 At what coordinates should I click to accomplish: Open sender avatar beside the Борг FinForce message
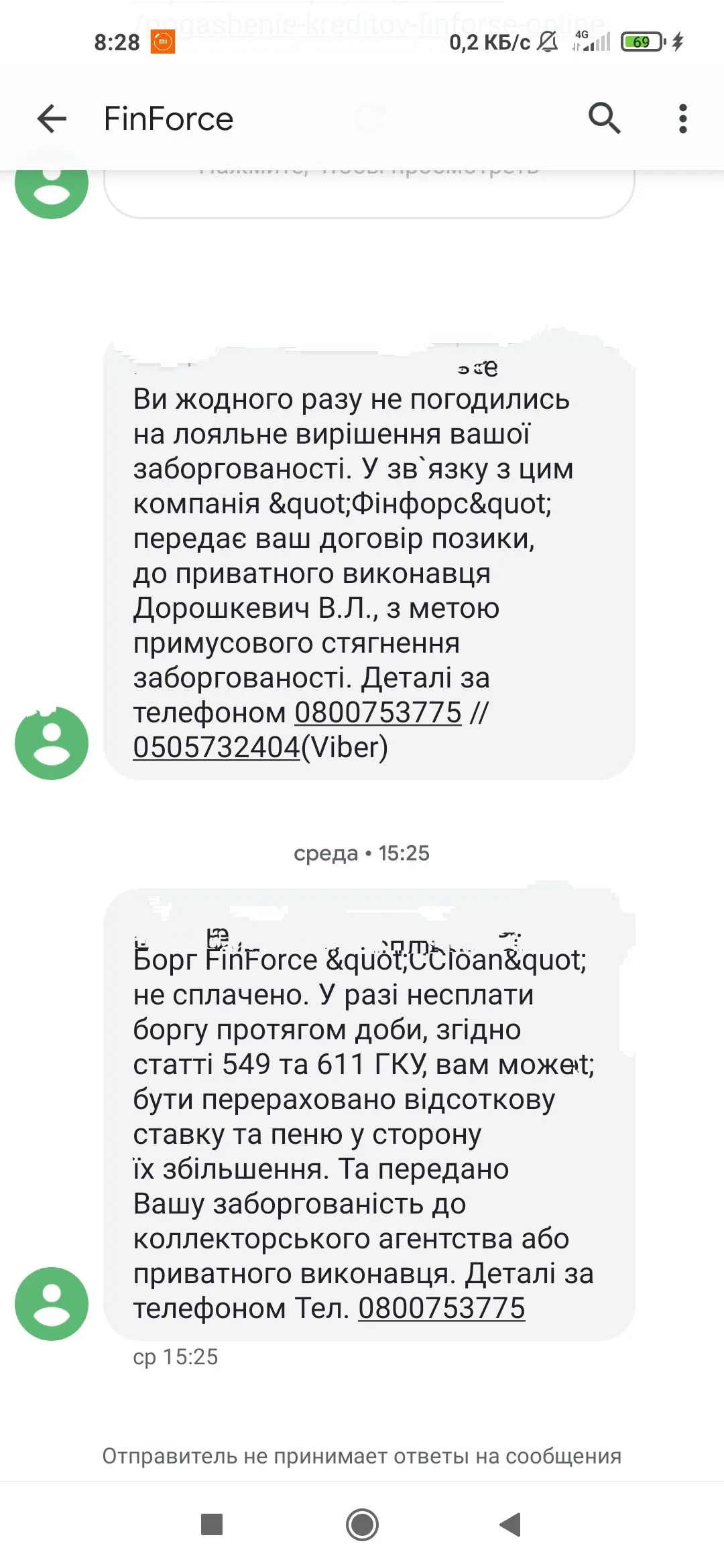coord(52,1303)
